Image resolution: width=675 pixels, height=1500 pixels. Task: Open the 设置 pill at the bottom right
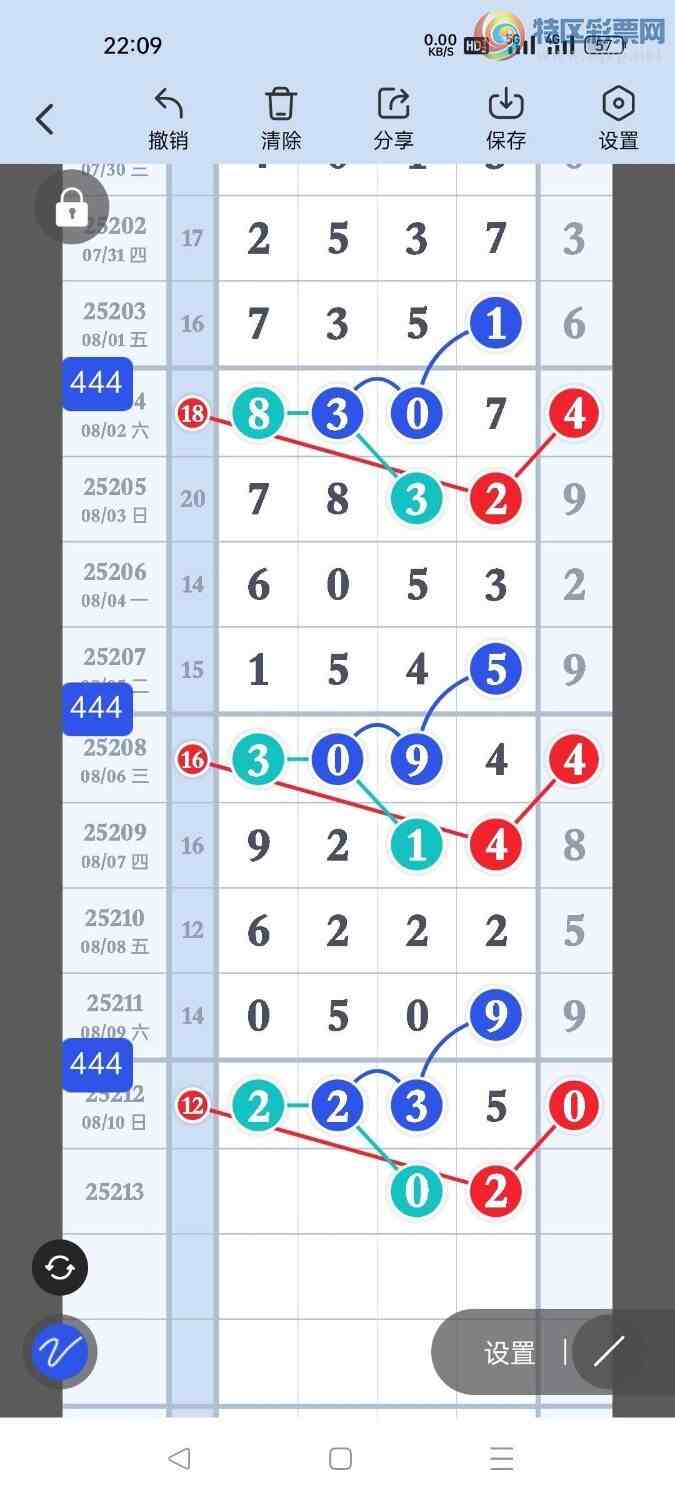pos(510,1353)
